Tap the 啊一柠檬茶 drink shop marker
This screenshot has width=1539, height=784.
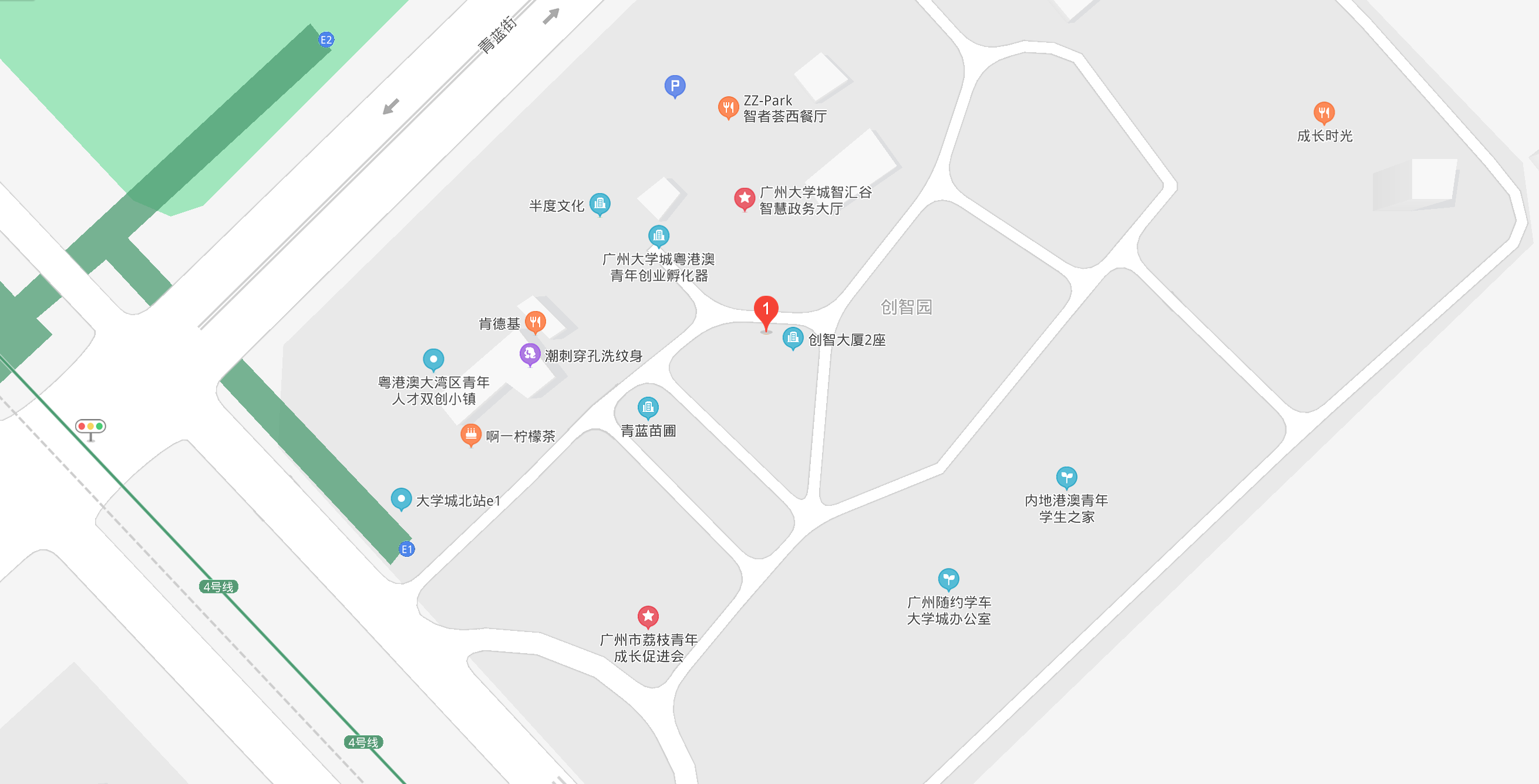pyautogui.click(x=471, y=434)
